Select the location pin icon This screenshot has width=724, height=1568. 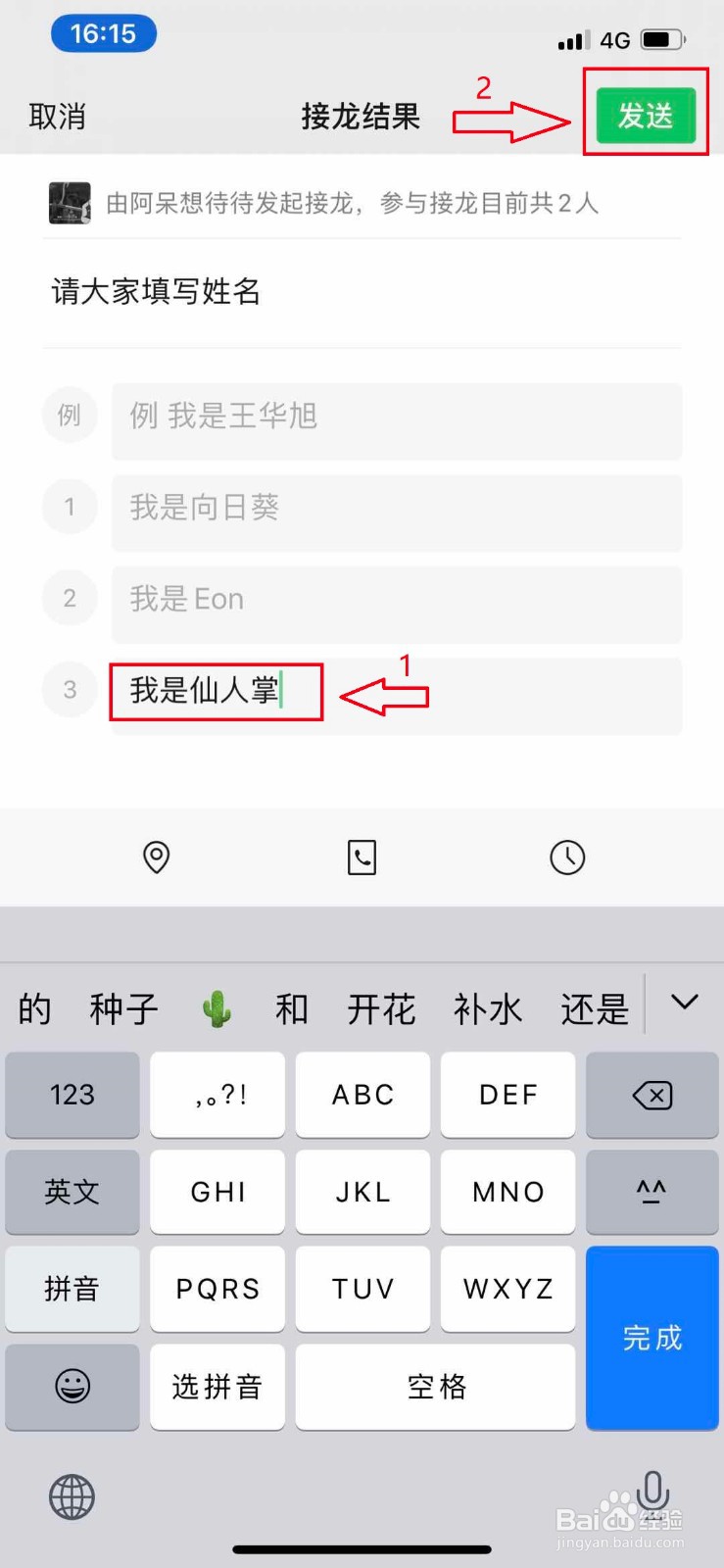click(x=157, y=857)
